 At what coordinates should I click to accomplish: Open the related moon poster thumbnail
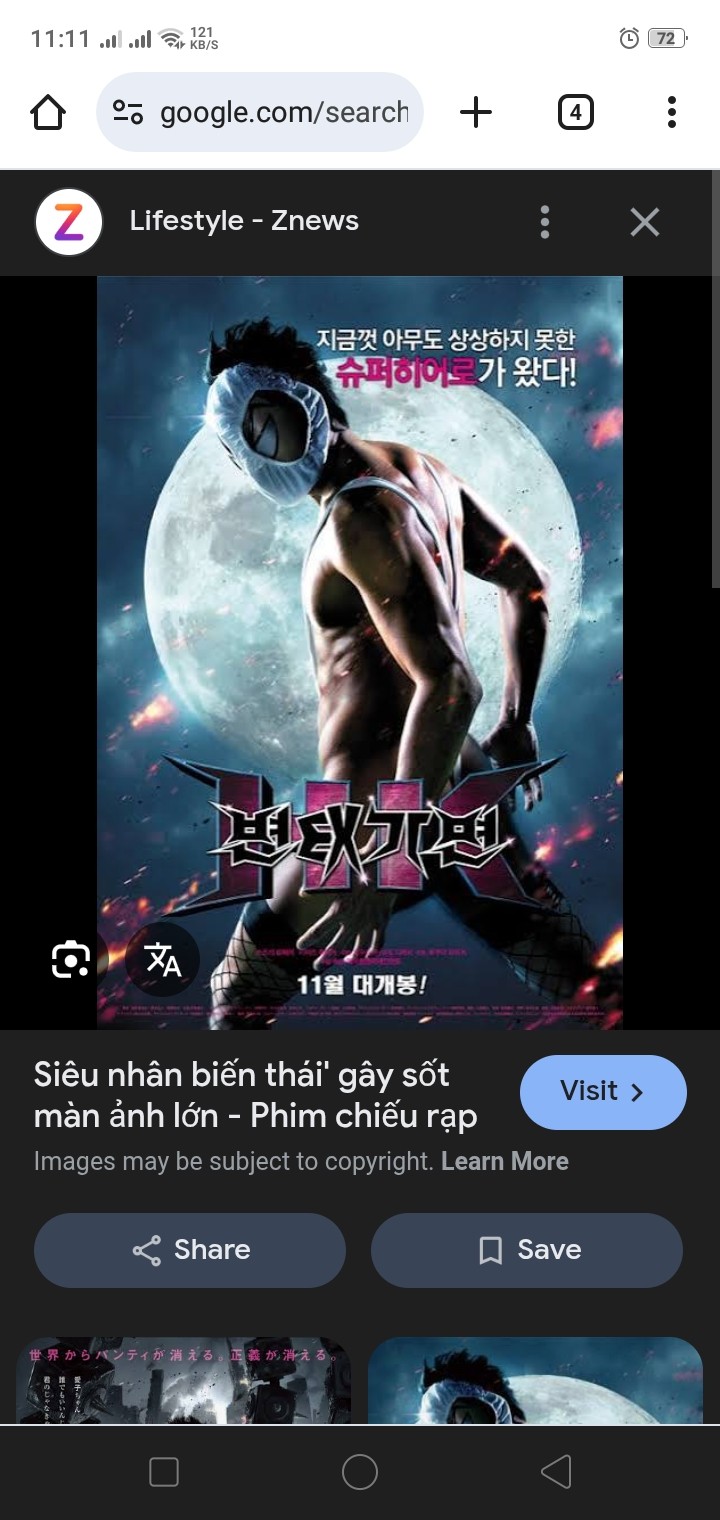click(x=535, y=1381)
